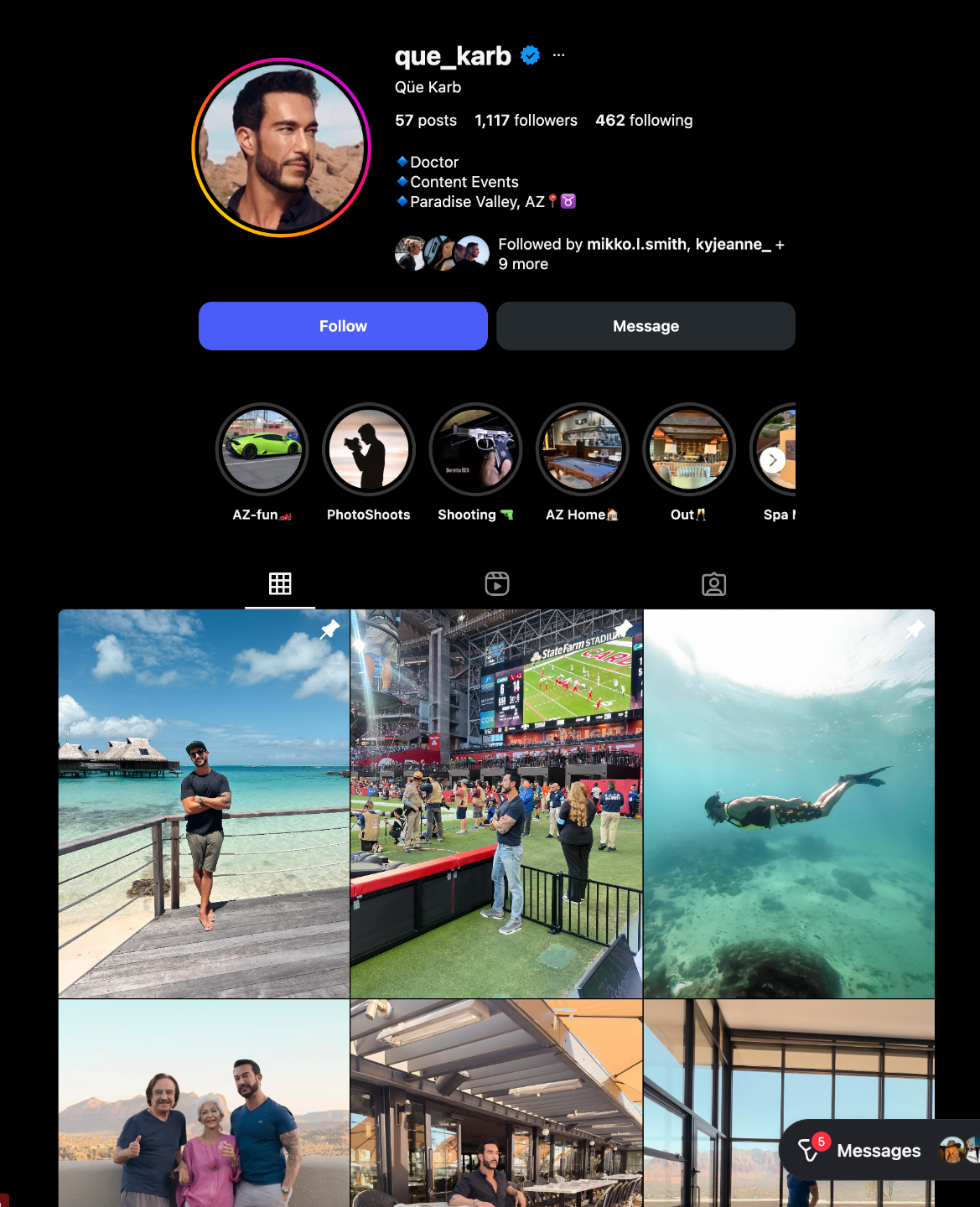
Task: Open the pinned underwater diving post
Action: (789, 803)
